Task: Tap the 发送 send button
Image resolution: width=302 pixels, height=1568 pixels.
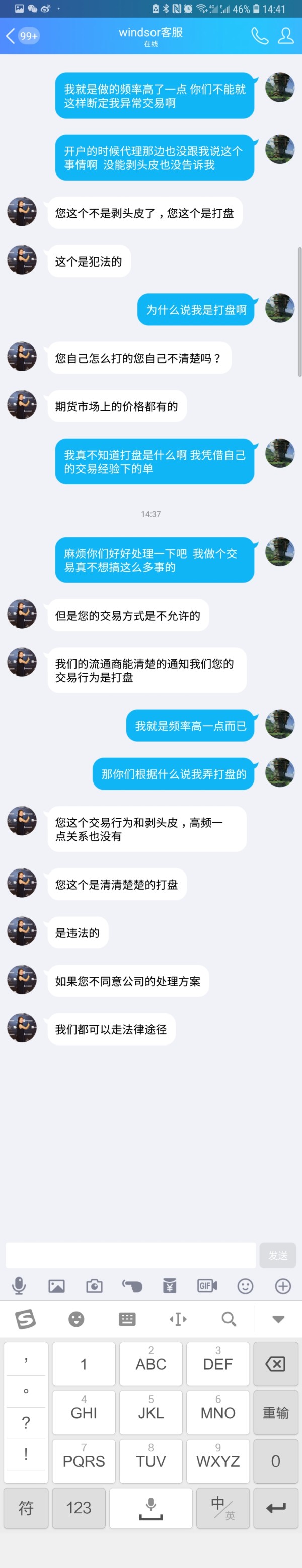Action: click(x=278, y=1255)
